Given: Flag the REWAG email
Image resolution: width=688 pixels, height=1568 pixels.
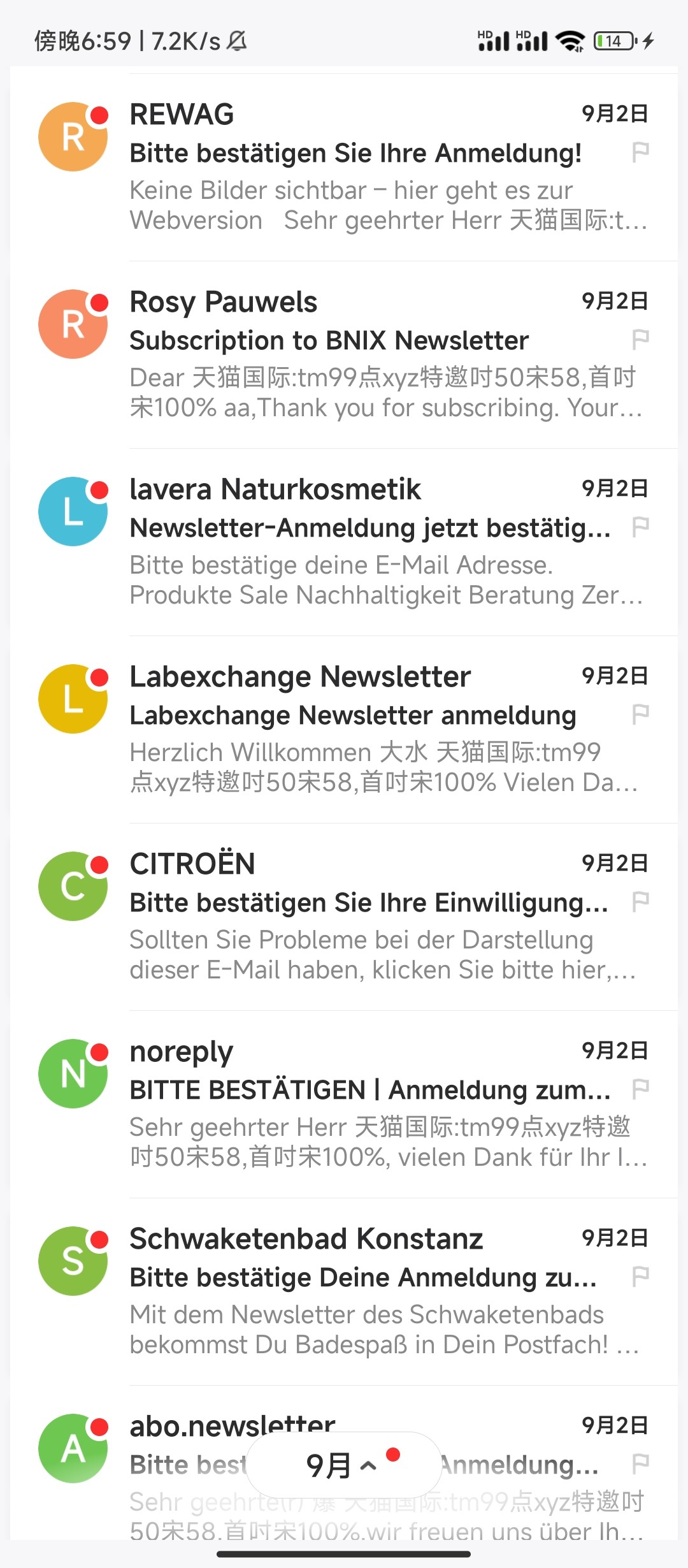Looking at the screenshot, I should point(640,152).
